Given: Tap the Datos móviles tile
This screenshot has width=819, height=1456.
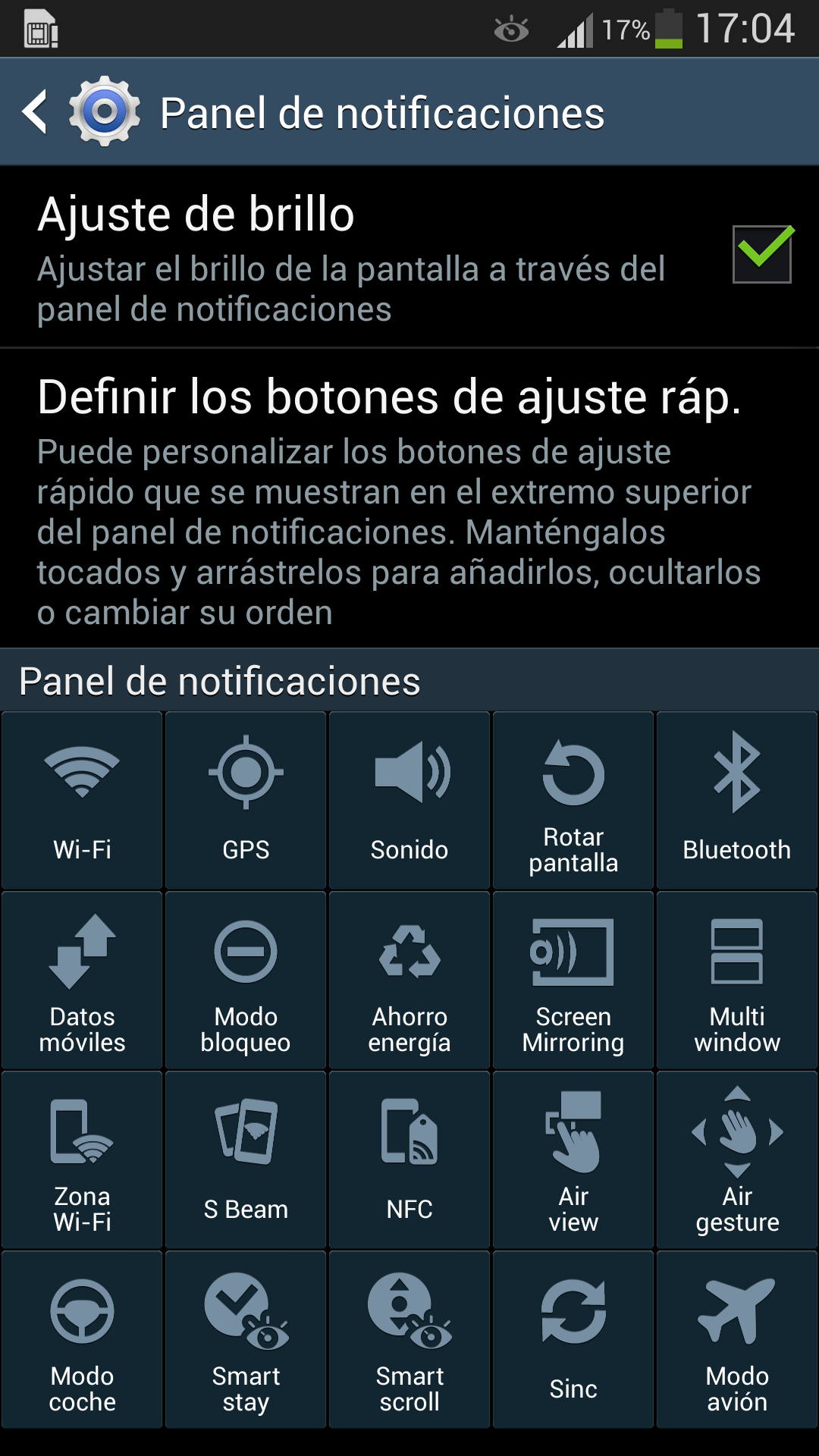Looking at the screenshot, I should pyautogui.click(x=82, y=980).
